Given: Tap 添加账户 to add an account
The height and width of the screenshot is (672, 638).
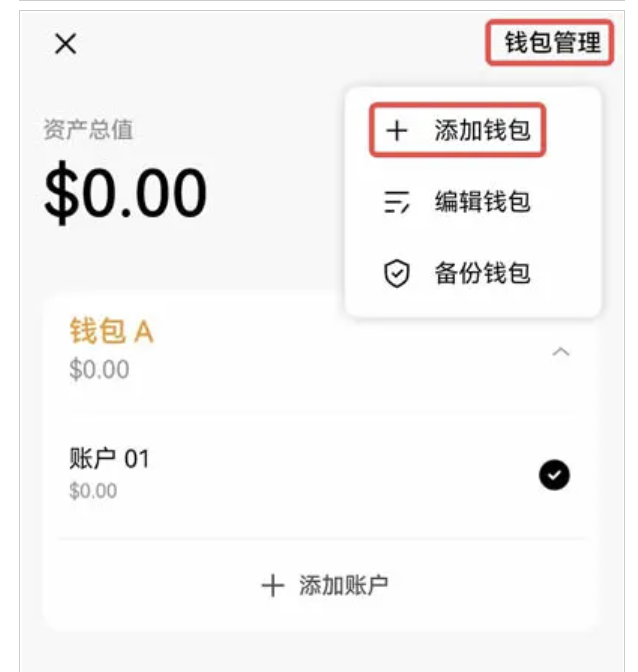Looking at the screenshot, I should tap(324, 585).
